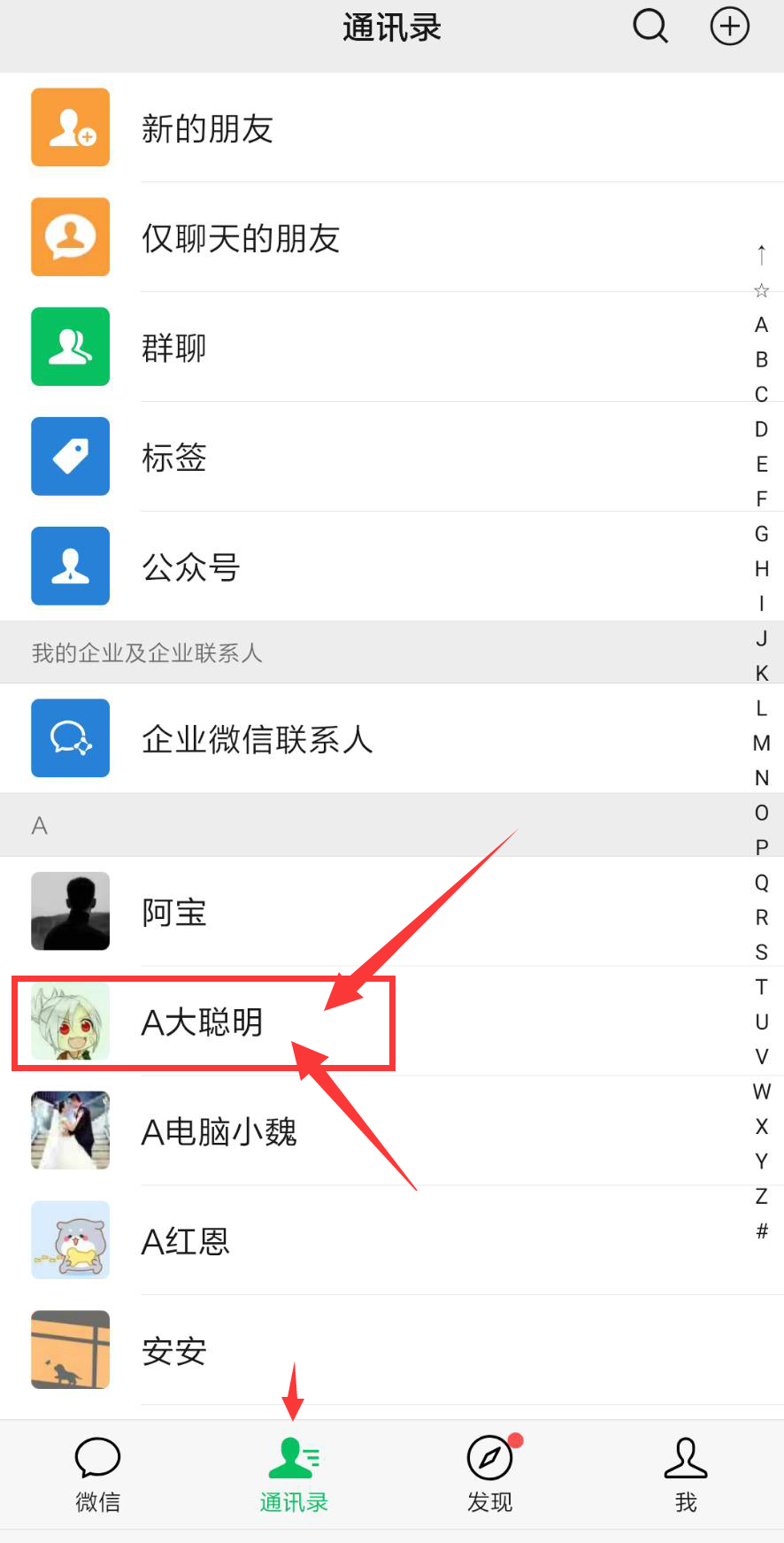Open contact A大聪明

coord(202,1022)
